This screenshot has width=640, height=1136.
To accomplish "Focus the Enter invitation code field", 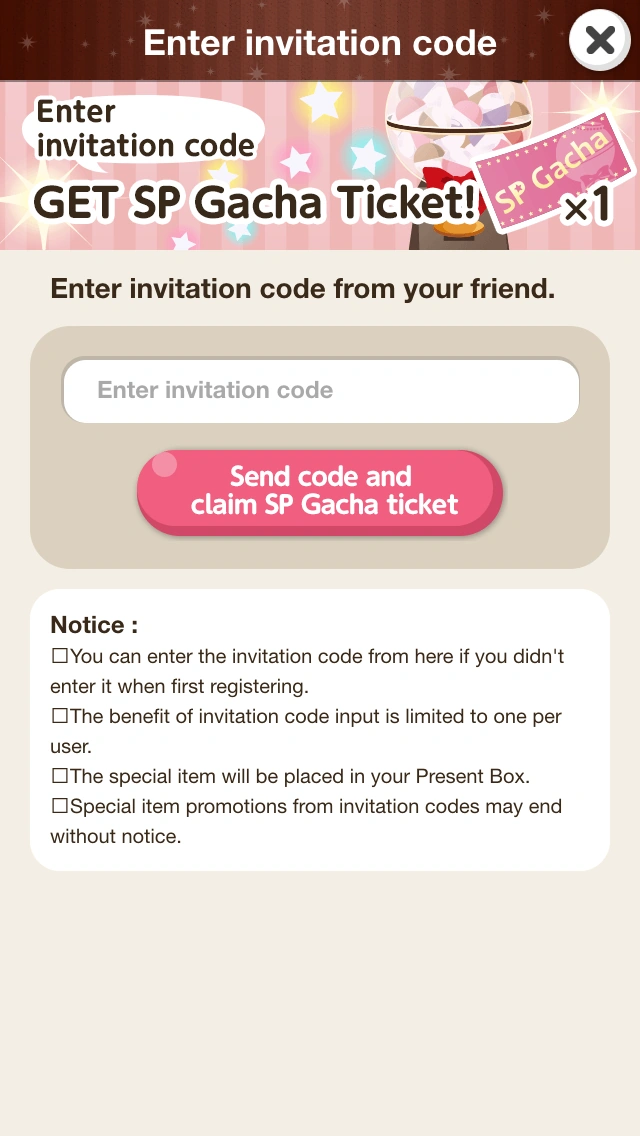I will [x=320, y=390].
